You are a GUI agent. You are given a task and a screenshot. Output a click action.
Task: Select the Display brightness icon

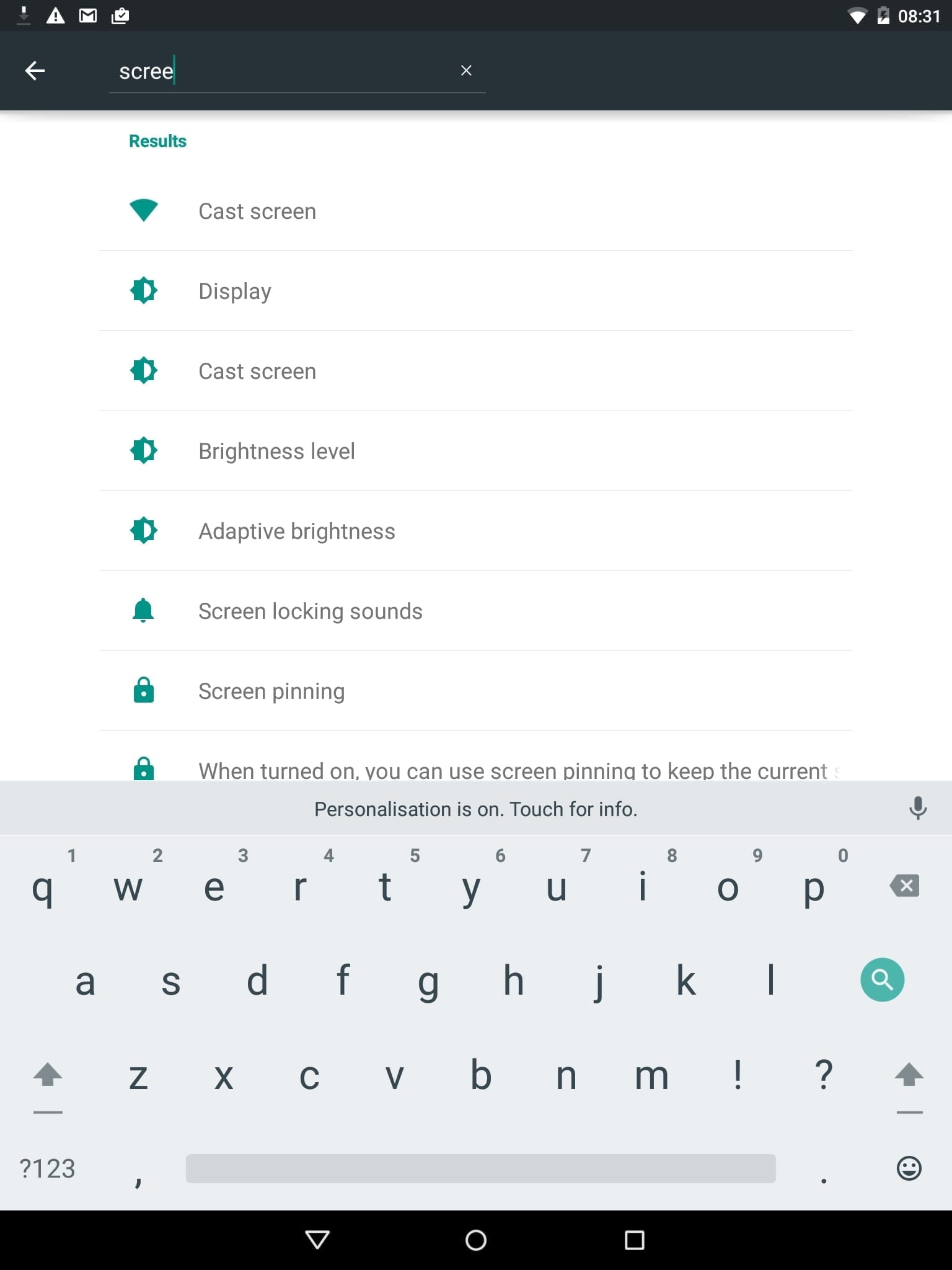click(x=143, y=290)
